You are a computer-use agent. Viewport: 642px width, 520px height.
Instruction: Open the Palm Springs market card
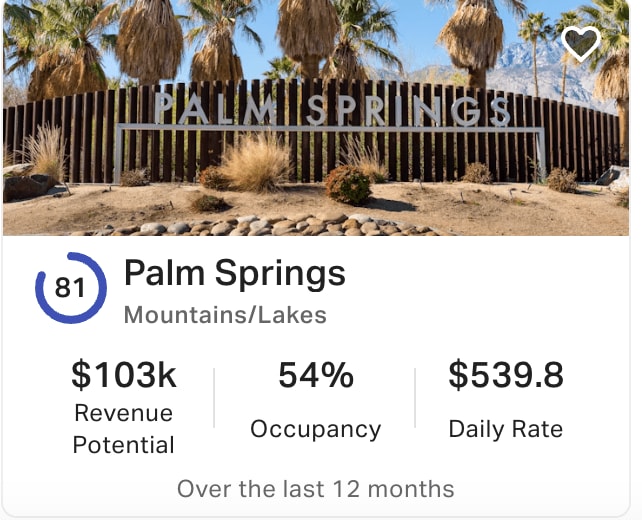(234, 274)
